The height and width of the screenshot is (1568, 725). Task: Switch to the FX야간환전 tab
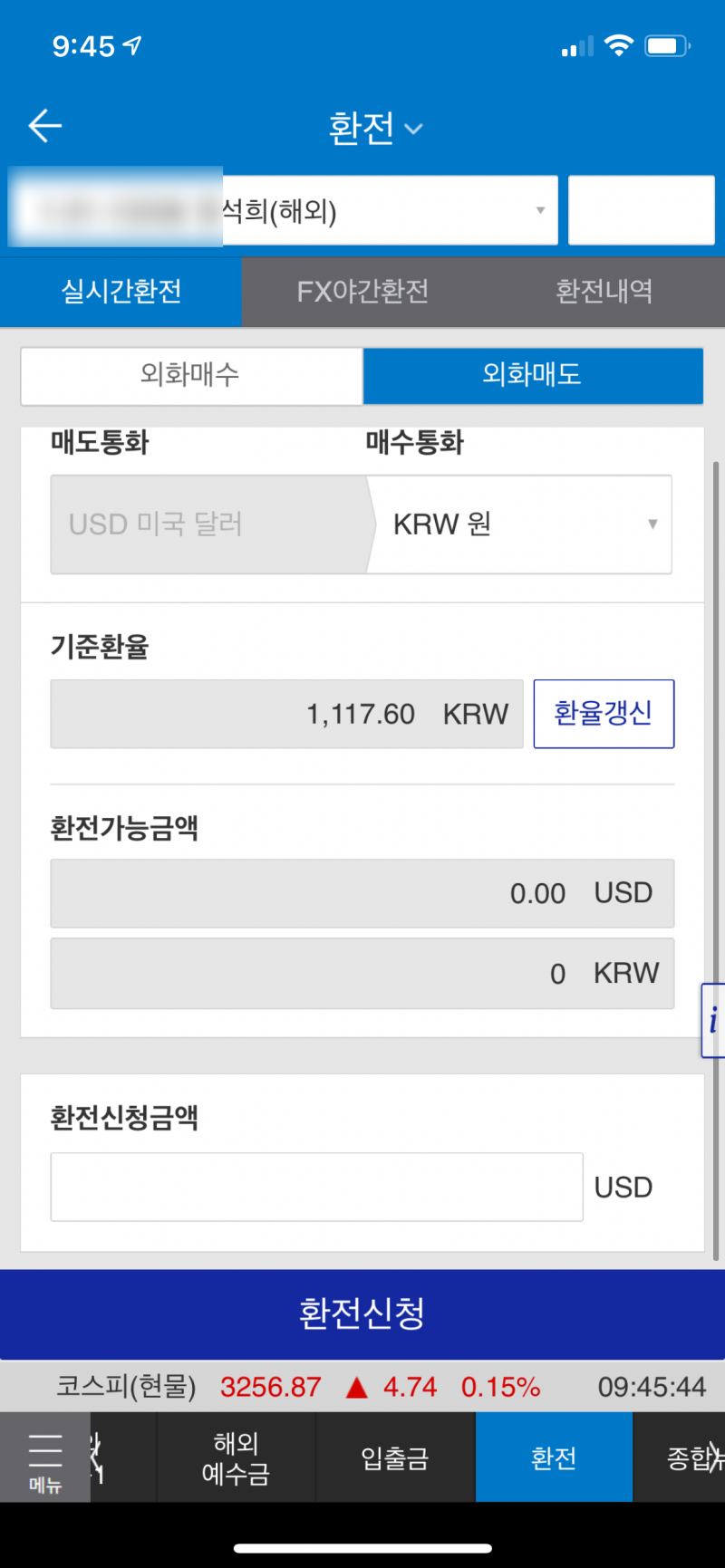(362, 292)
